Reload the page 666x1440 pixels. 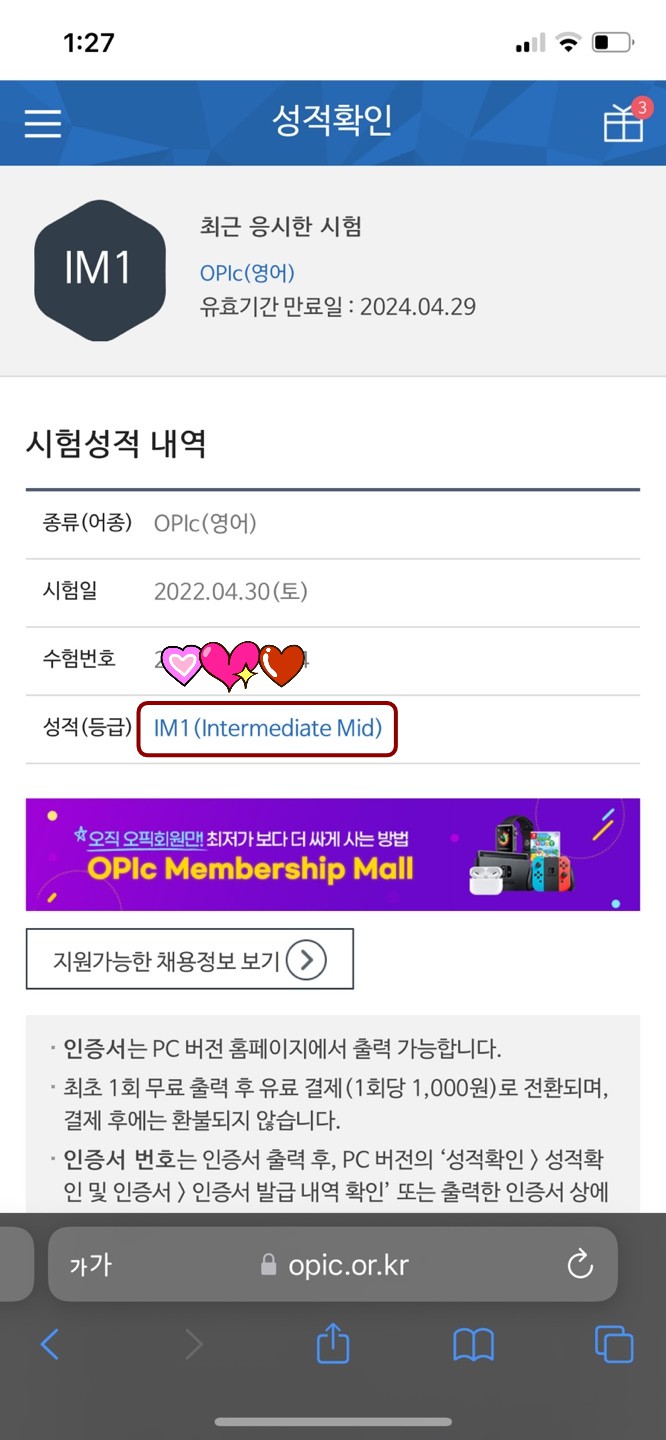[580, 1265]
